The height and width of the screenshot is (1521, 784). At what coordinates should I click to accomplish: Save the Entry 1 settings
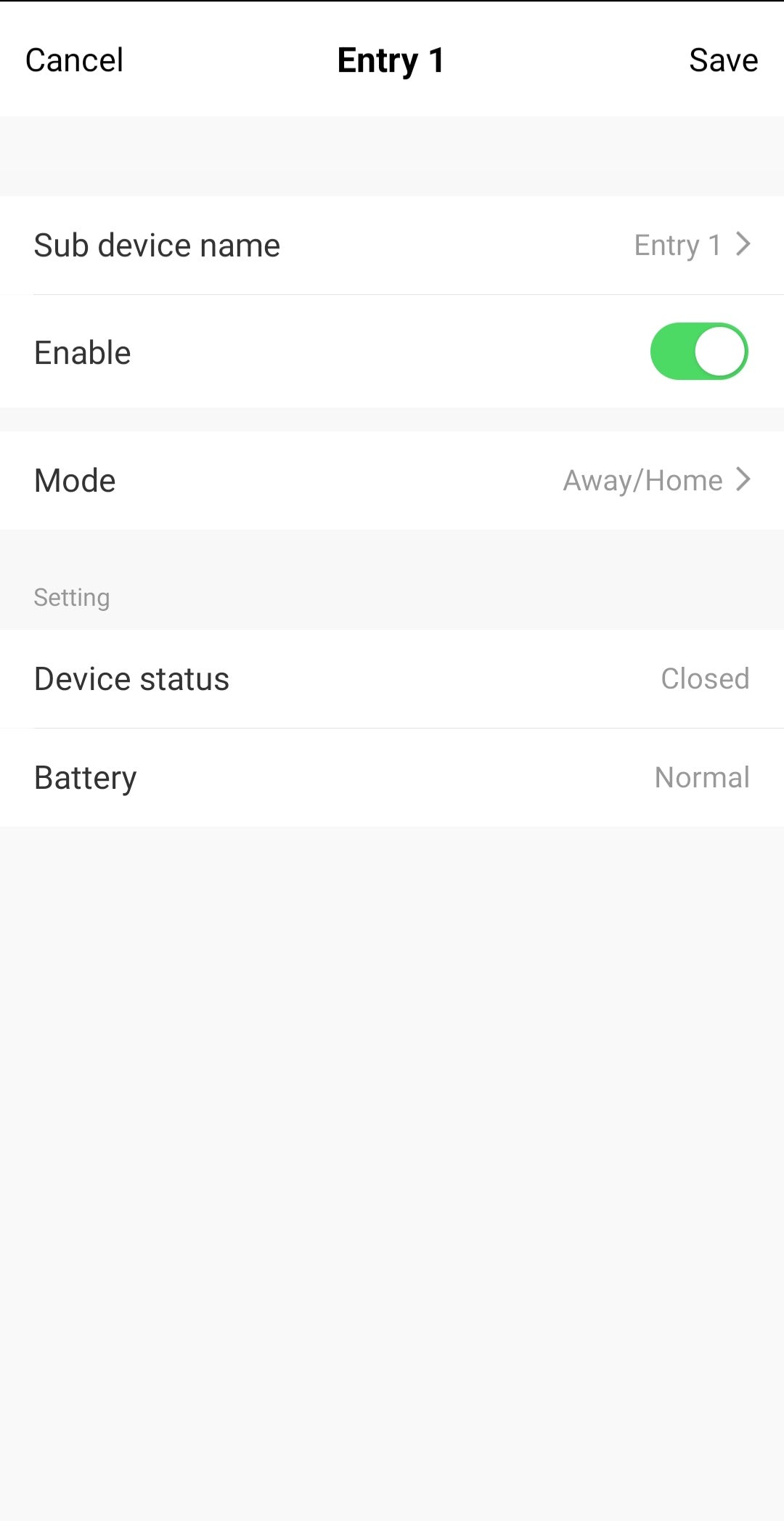point(723,60)
